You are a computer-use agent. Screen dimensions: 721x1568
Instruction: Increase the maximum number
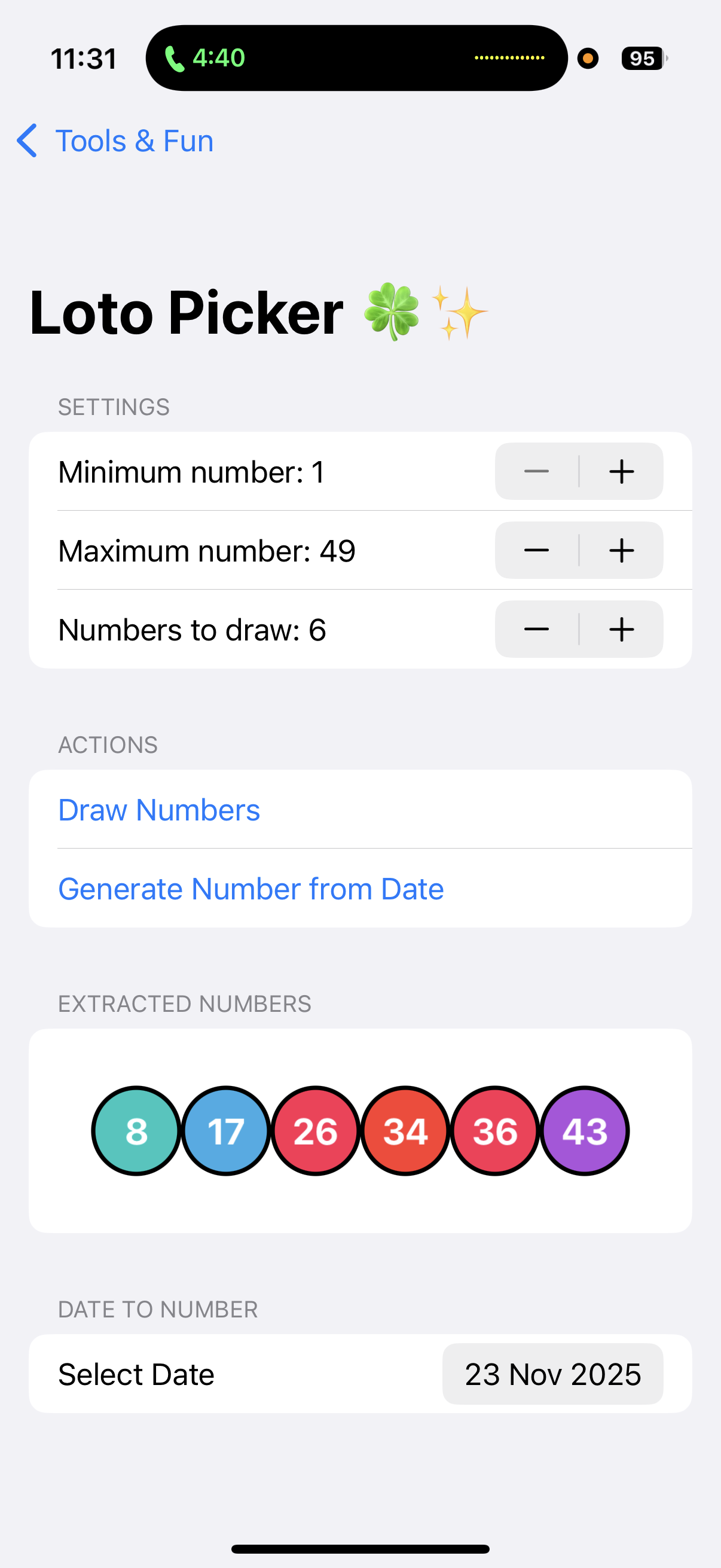(x=621, y=551)
